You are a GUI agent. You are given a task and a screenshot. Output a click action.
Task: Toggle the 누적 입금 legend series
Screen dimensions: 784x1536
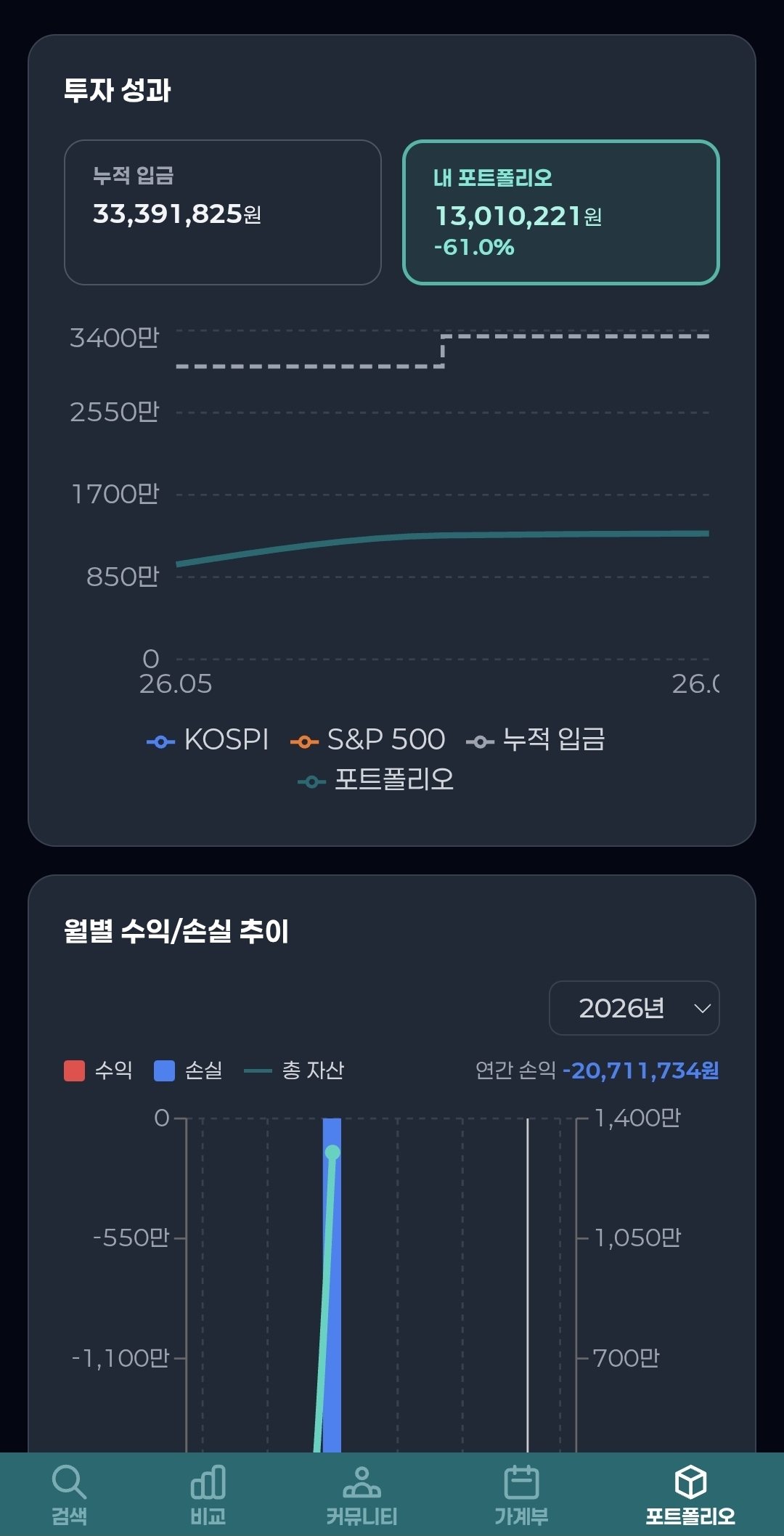[536, 740]
